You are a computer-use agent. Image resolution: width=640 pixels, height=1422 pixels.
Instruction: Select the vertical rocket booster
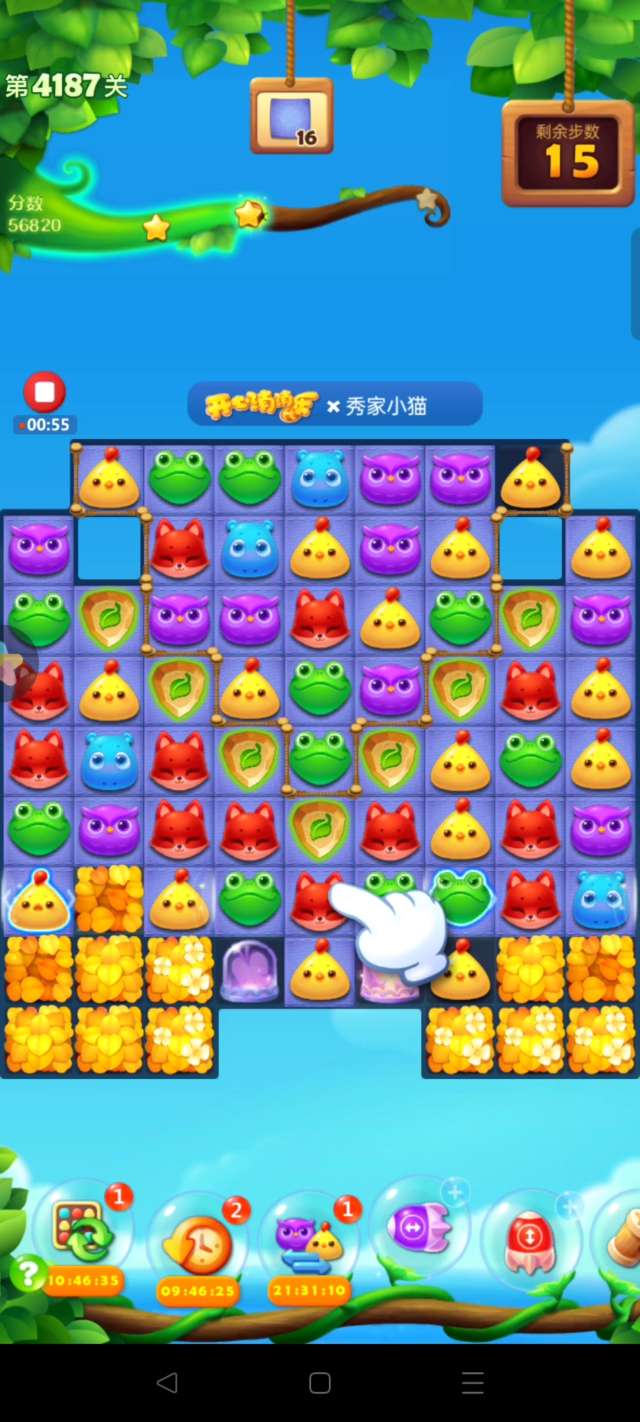[530, 1237]
